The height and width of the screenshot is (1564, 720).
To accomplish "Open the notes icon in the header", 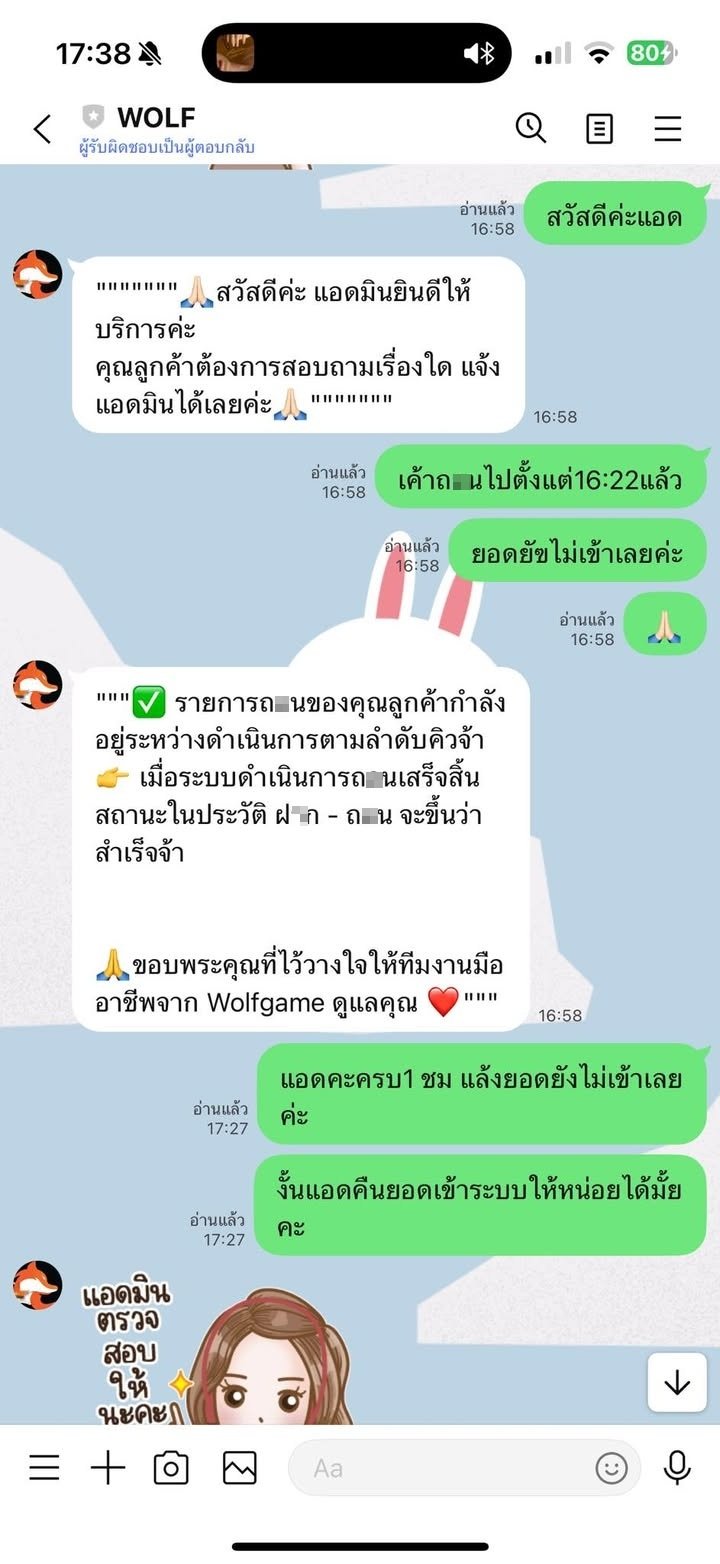I will point(599,128).
